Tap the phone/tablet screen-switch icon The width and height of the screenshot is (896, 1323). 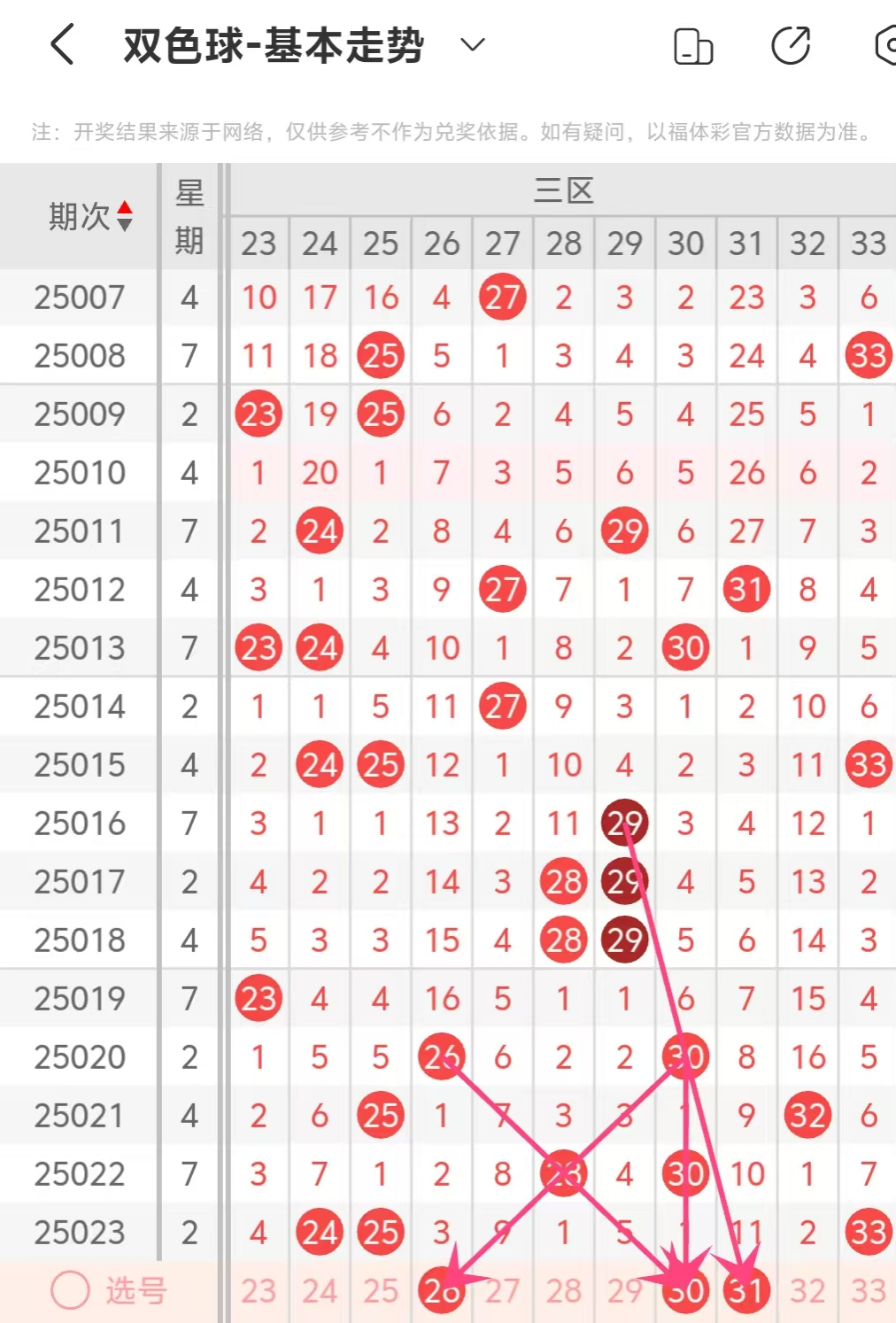pos(693,46)
